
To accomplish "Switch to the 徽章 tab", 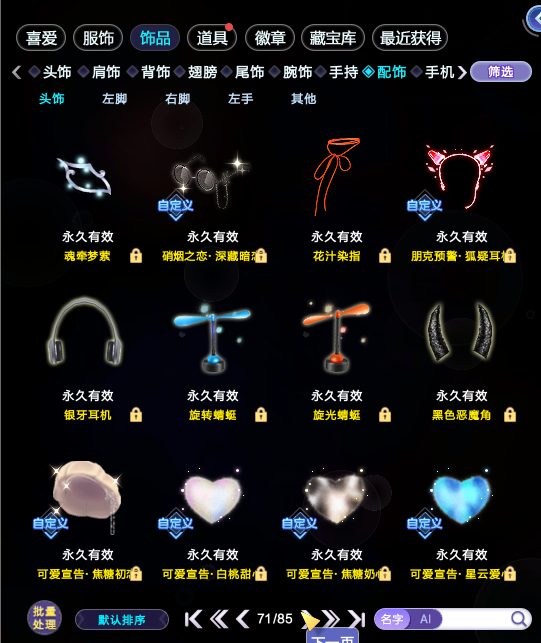I will (x=269, y=38).
